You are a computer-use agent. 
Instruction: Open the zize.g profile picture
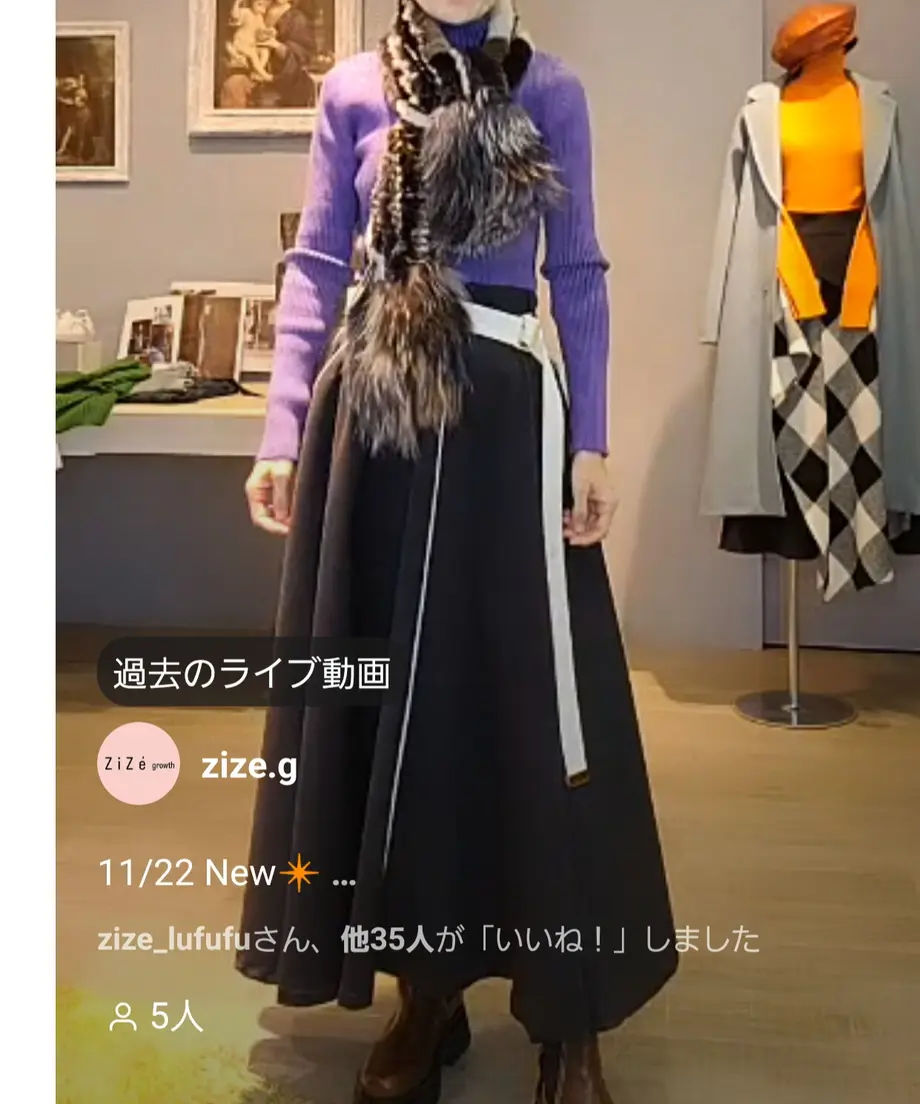click(139, 764)
